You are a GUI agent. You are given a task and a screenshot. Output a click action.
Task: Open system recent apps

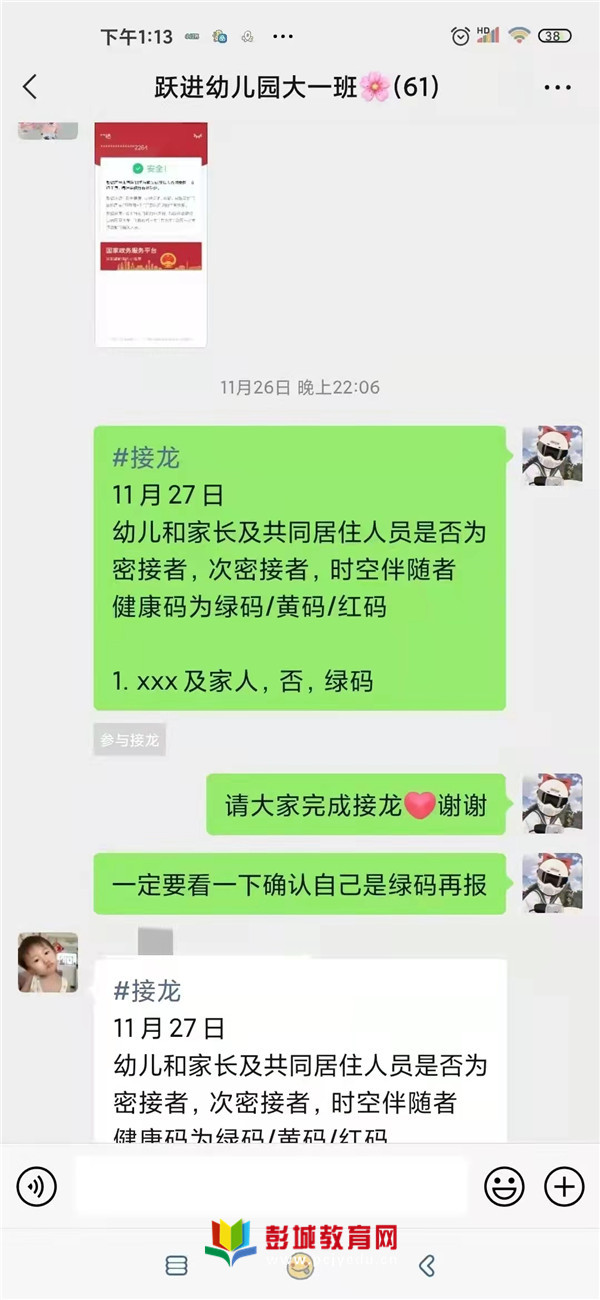176,1265
